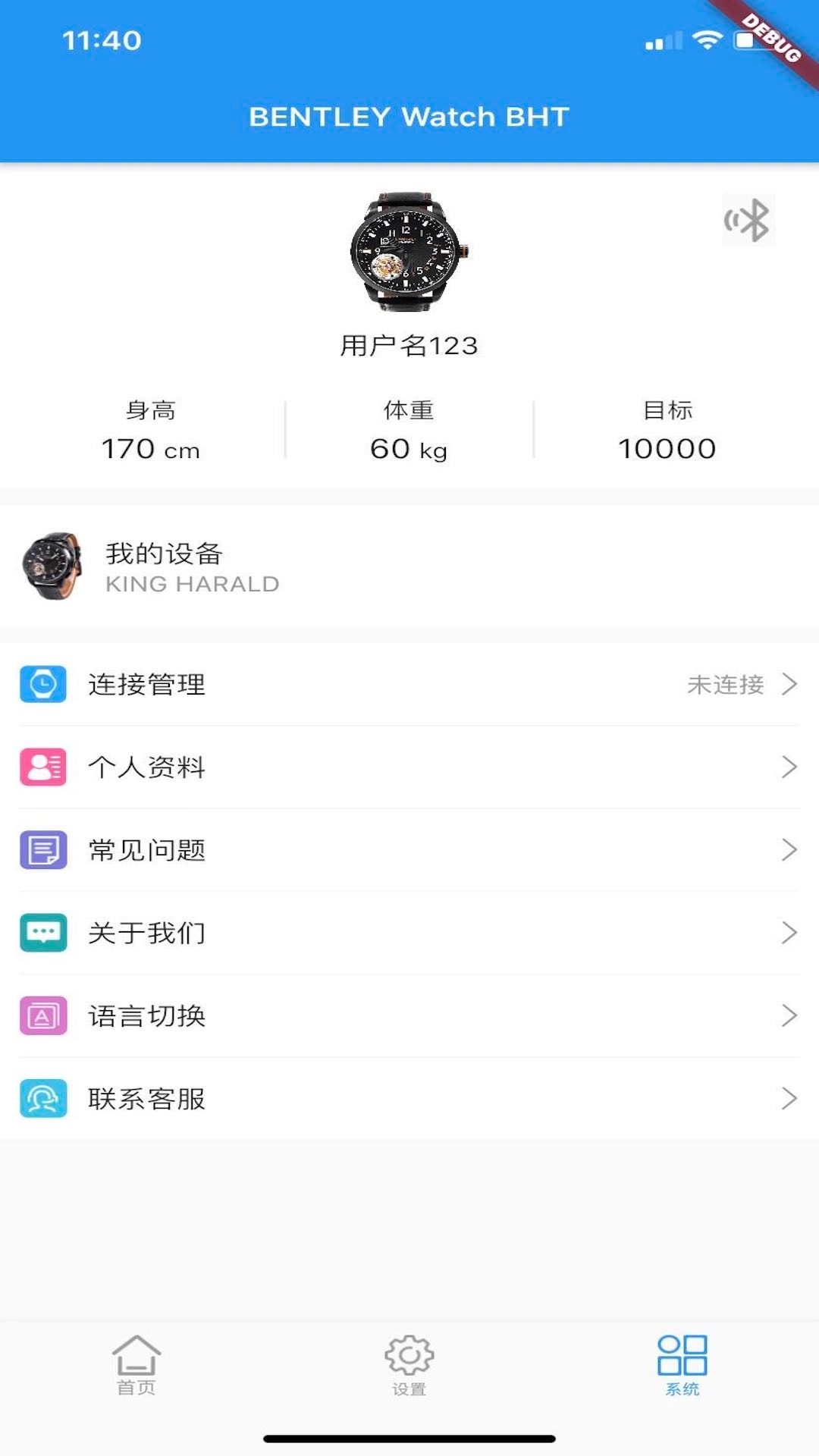Expand the 语言切换 row chevron
Screen dimensions: 819x1456
(789, 1016)
